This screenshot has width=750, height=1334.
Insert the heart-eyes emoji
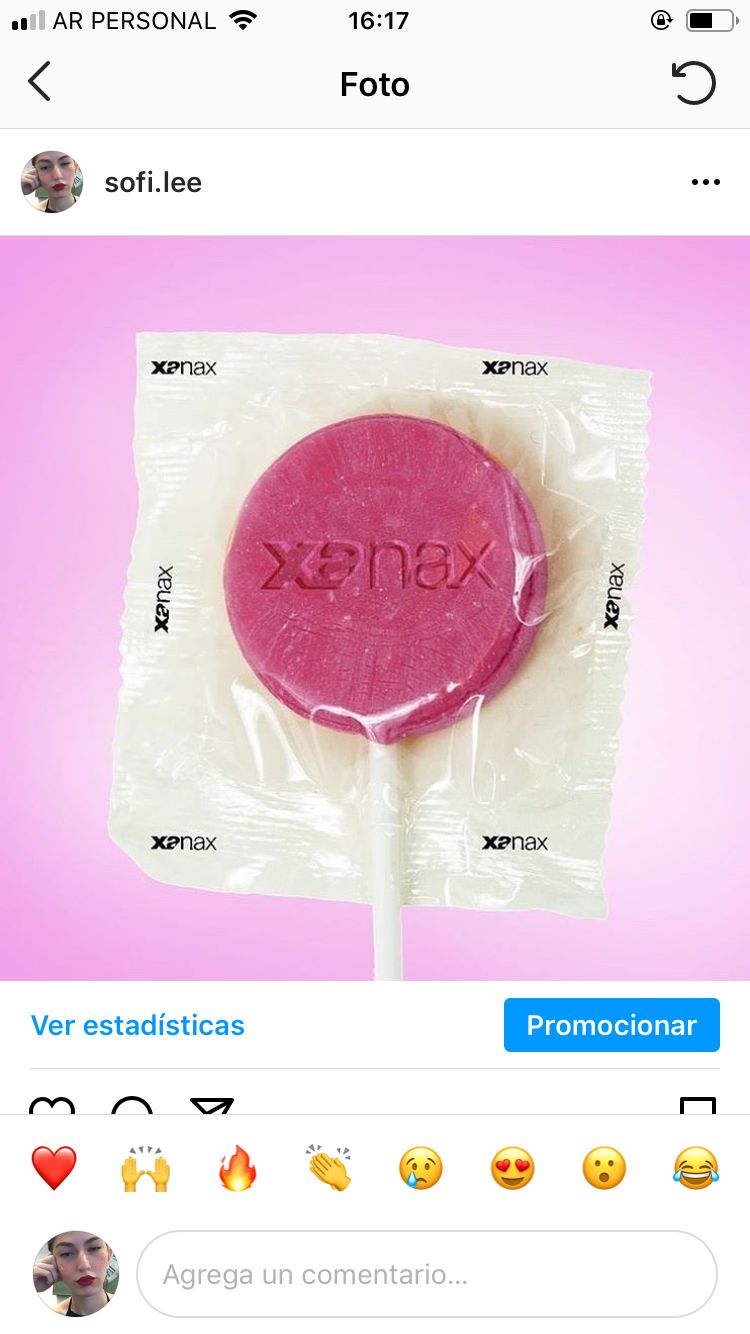pyautogui.click(x=513, y=1167)
